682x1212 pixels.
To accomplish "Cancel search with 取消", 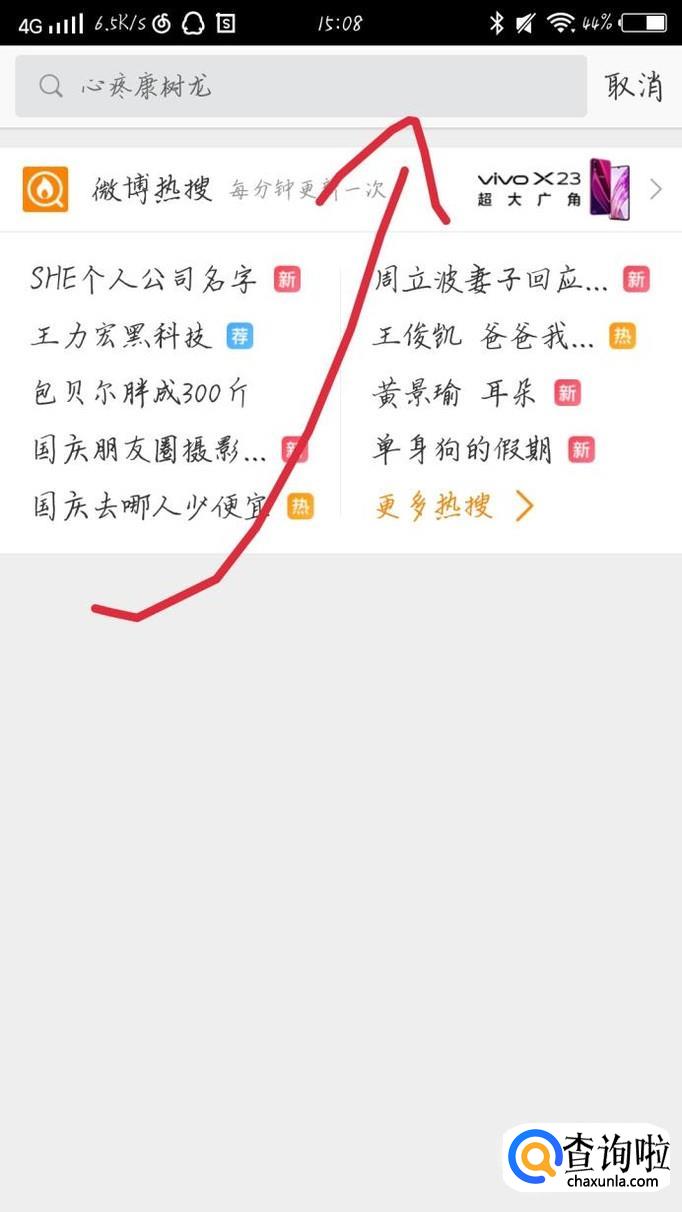I will pos(634,86).
